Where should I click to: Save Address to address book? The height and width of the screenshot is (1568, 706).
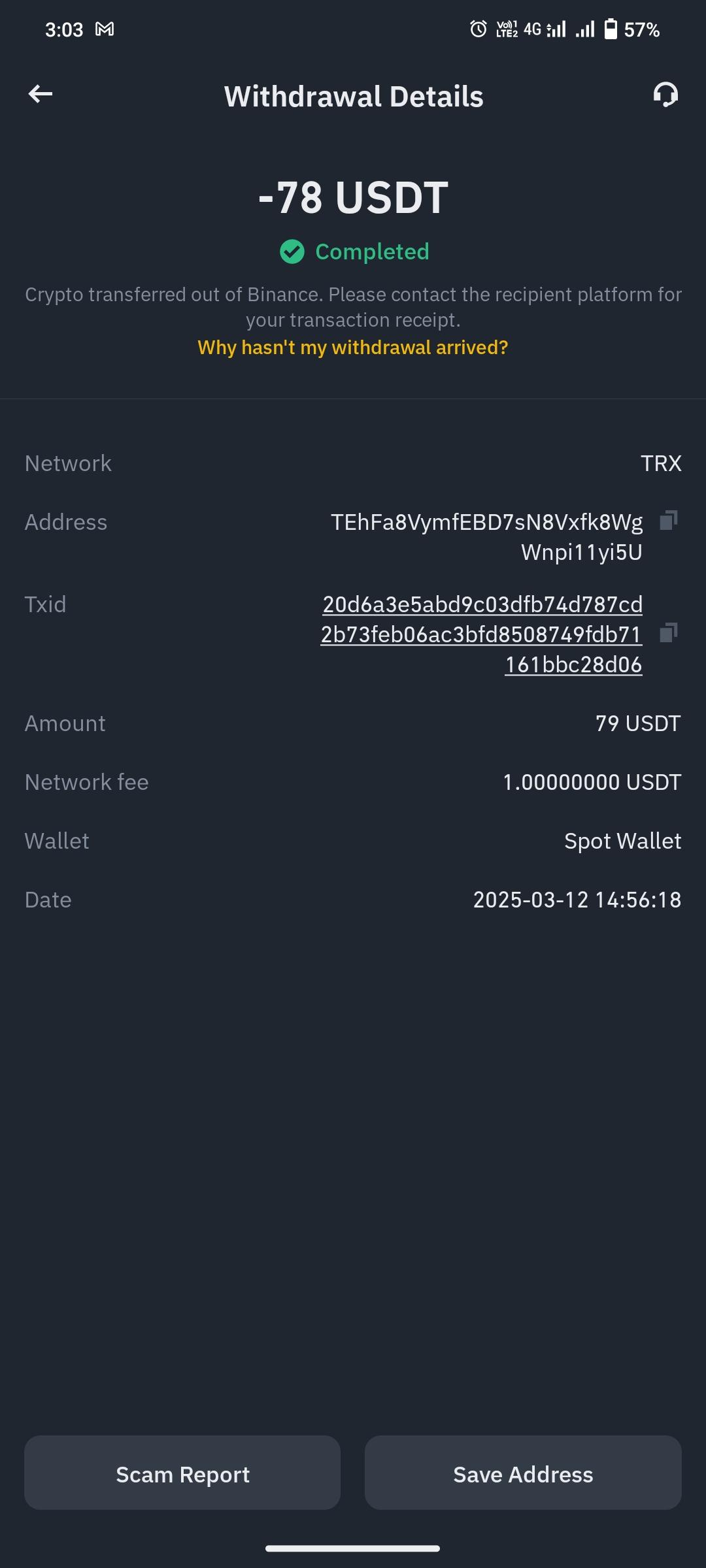(523, 1473)
